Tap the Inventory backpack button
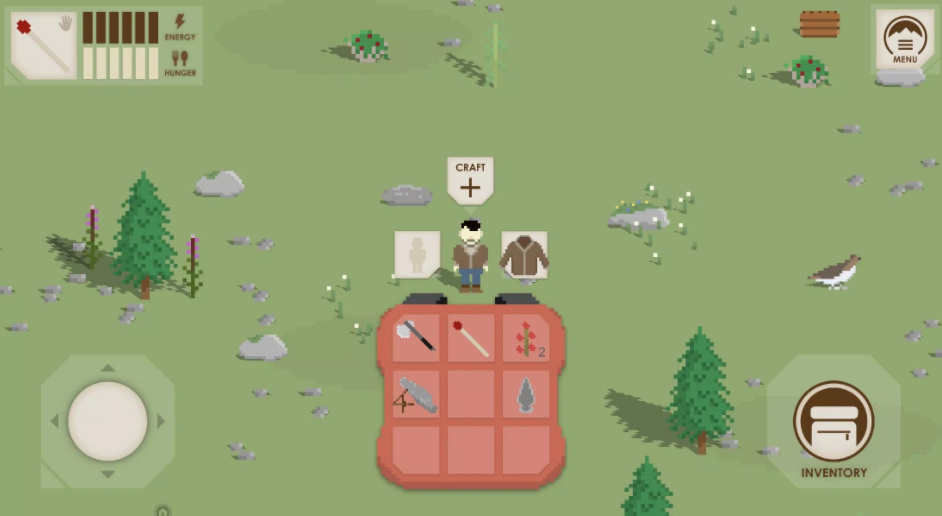942x516 pixels. point(833,421)
